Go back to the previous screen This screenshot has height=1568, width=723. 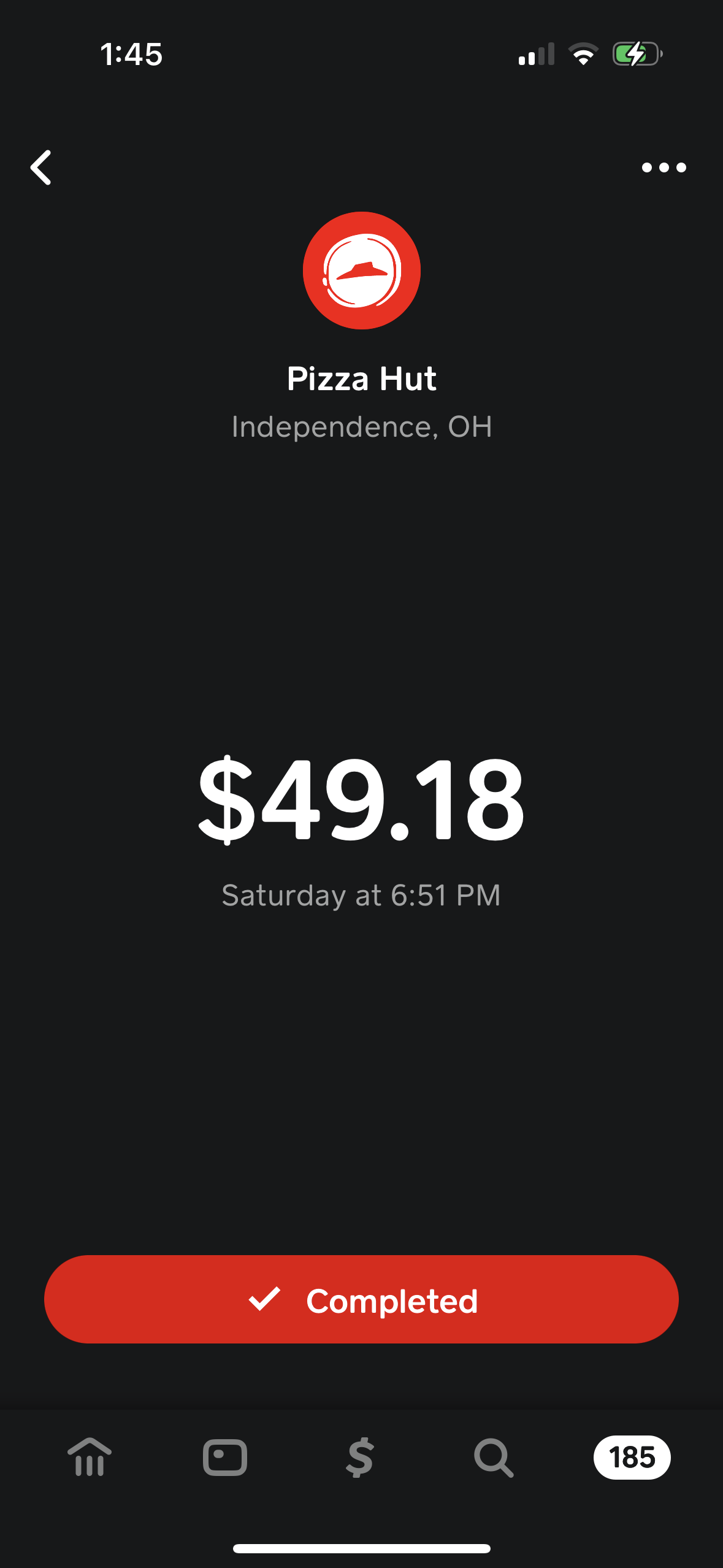pyautogui.click(x=41, y=167)
